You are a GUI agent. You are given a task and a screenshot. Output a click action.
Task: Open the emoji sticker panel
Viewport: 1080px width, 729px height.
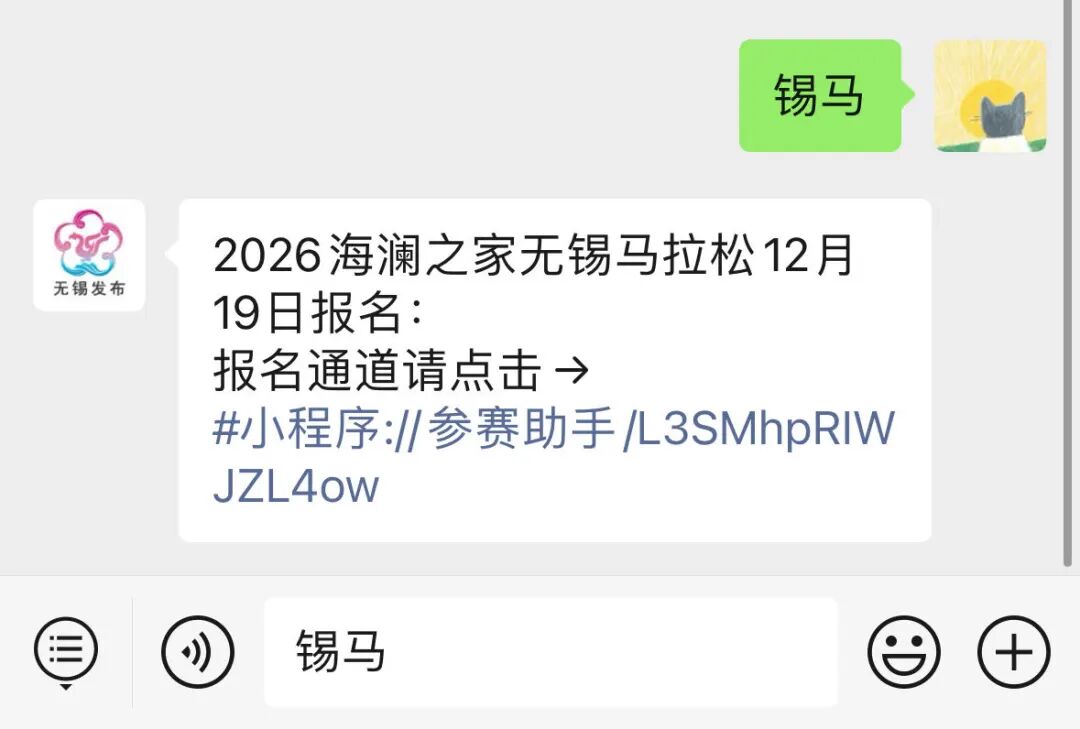(904, 652)
